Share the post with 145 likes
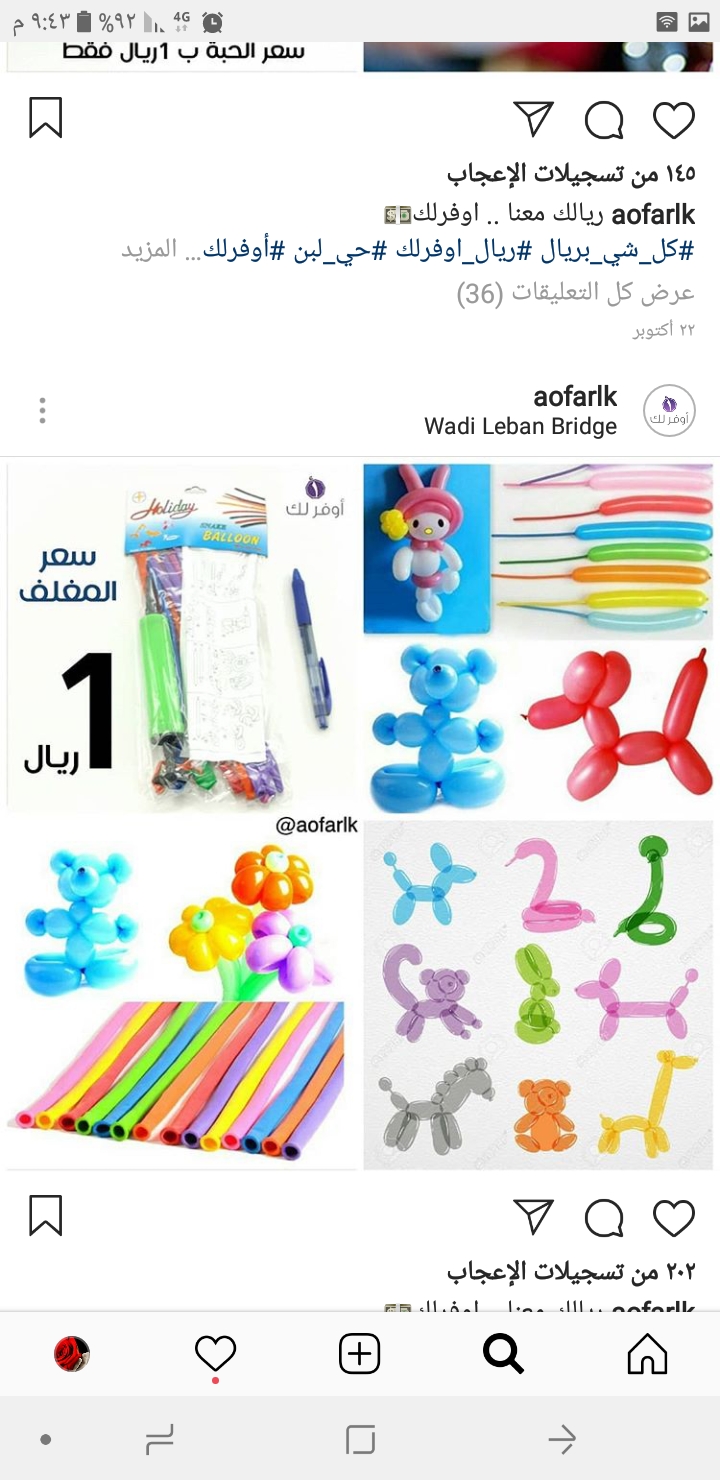This screenshot has width=720, height=1480. click(534, 119)
